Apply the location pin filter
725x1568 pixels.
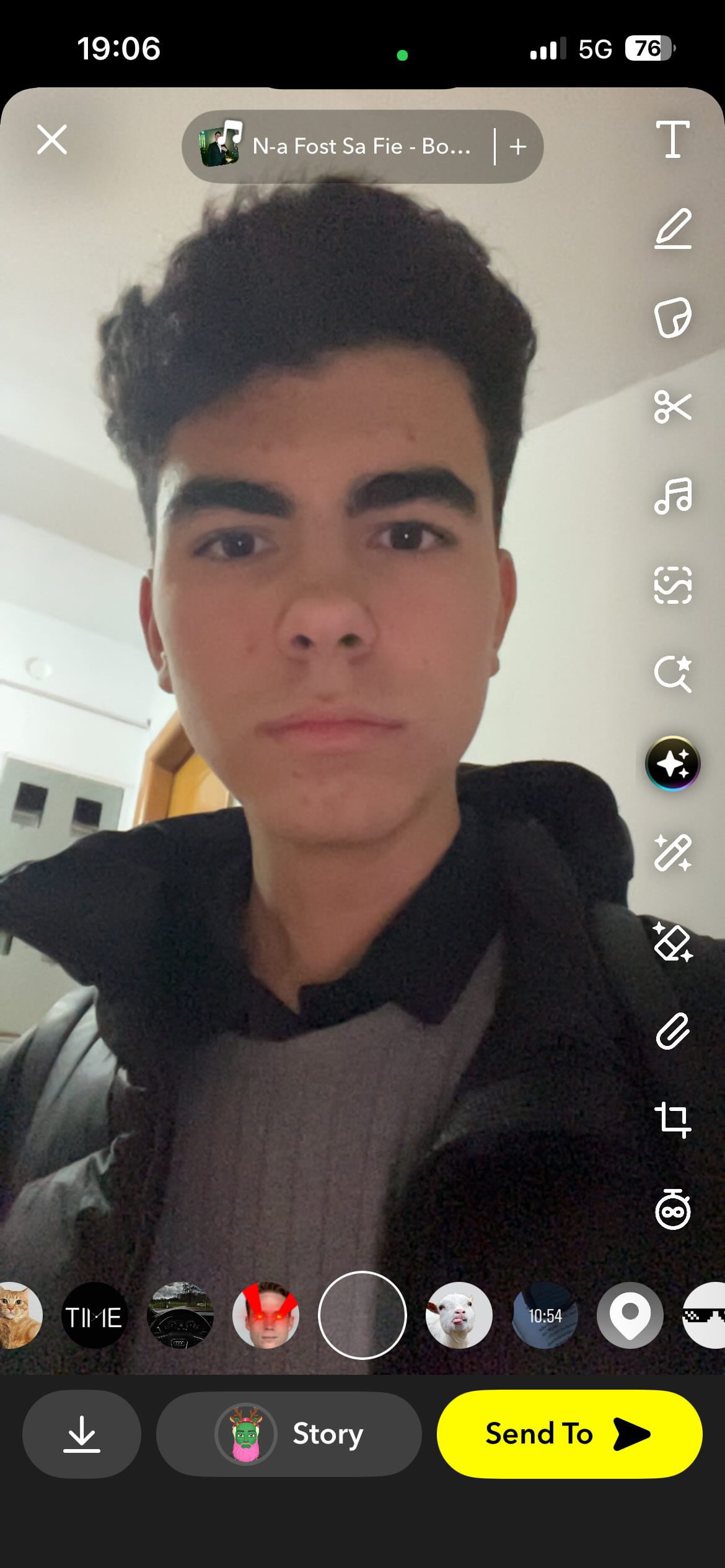pyautogui.click(x=630, y=1315)
